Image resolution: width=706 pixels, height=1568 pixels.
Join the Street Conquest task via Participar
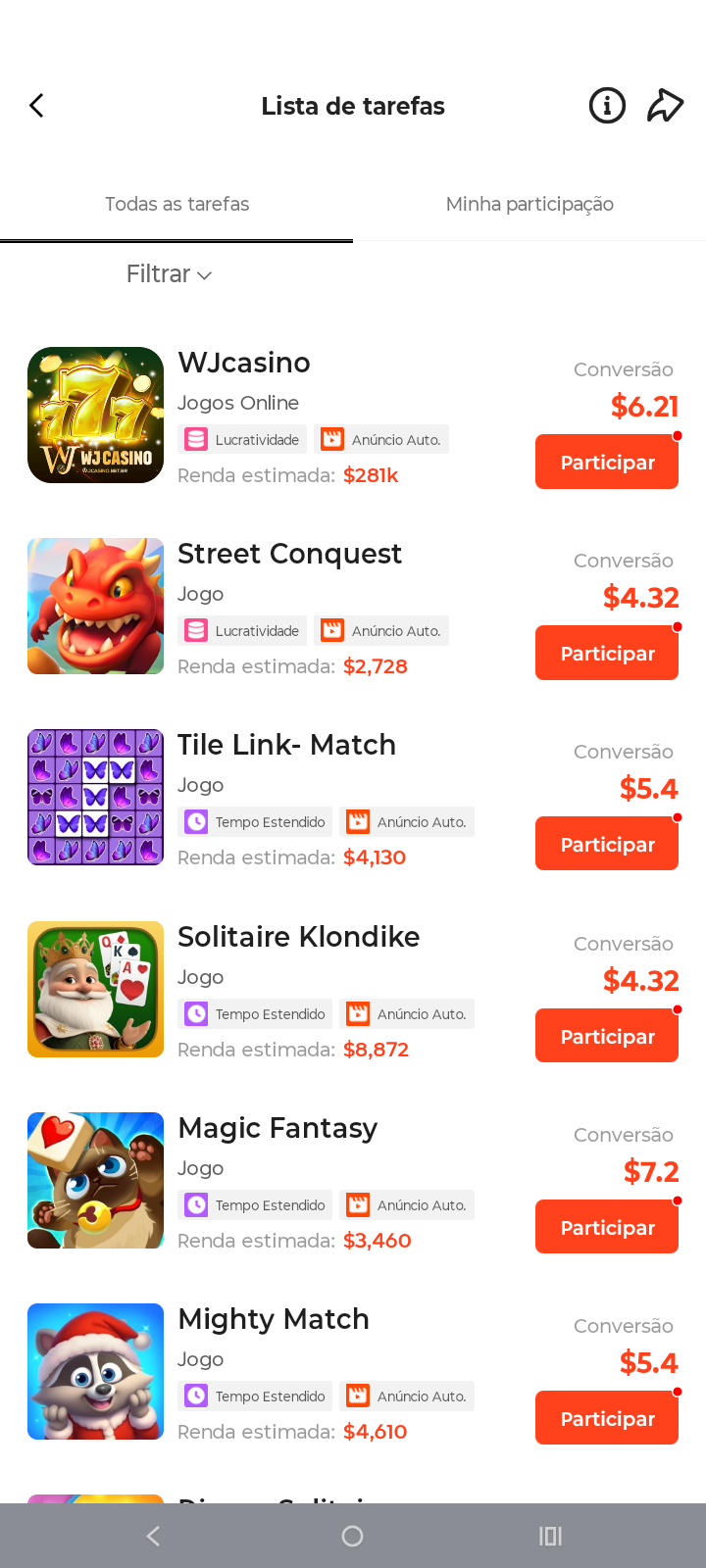pyautogui.click(x=607, y=654)
